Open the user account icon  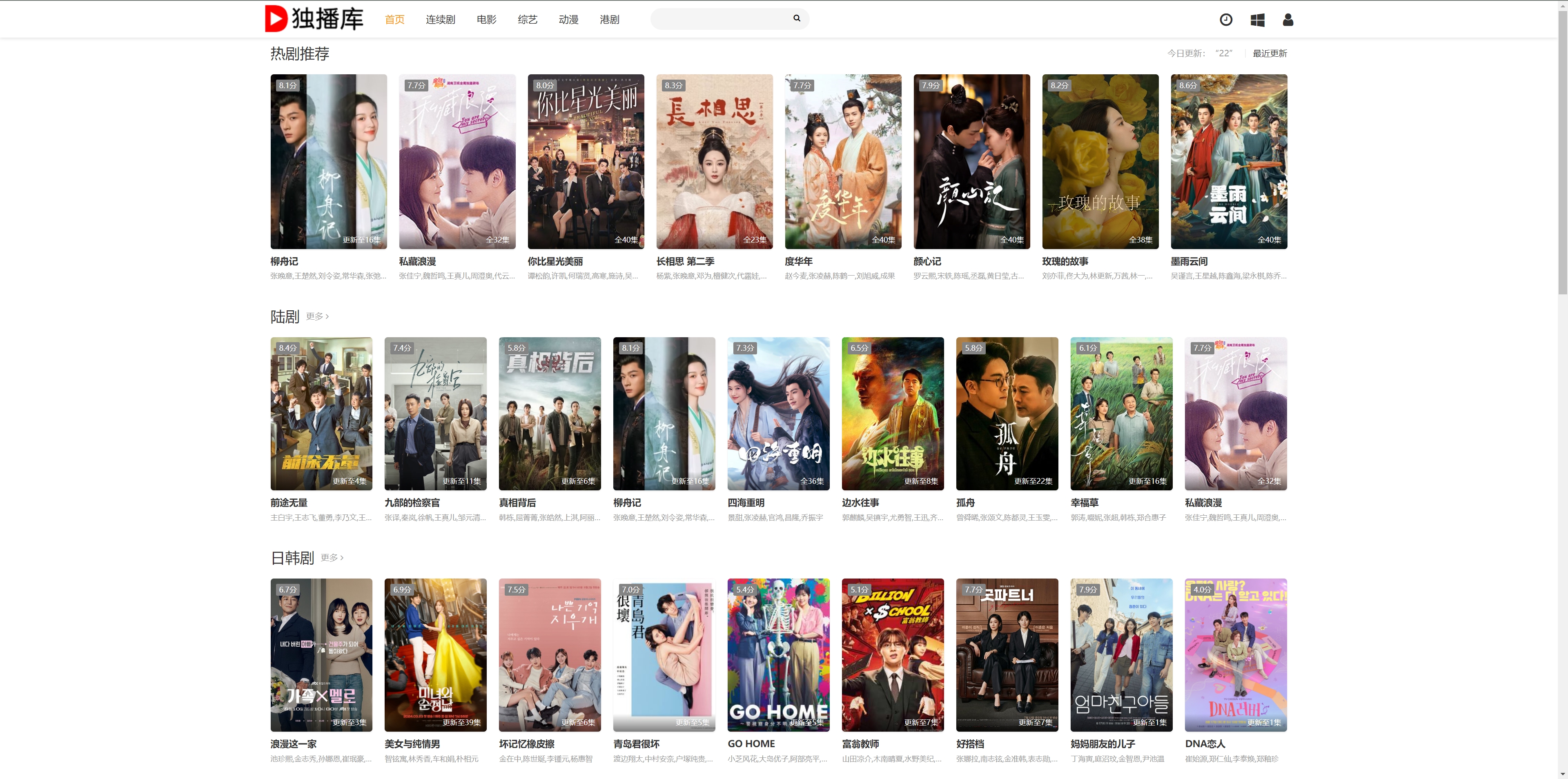[x=1288, y=20]
